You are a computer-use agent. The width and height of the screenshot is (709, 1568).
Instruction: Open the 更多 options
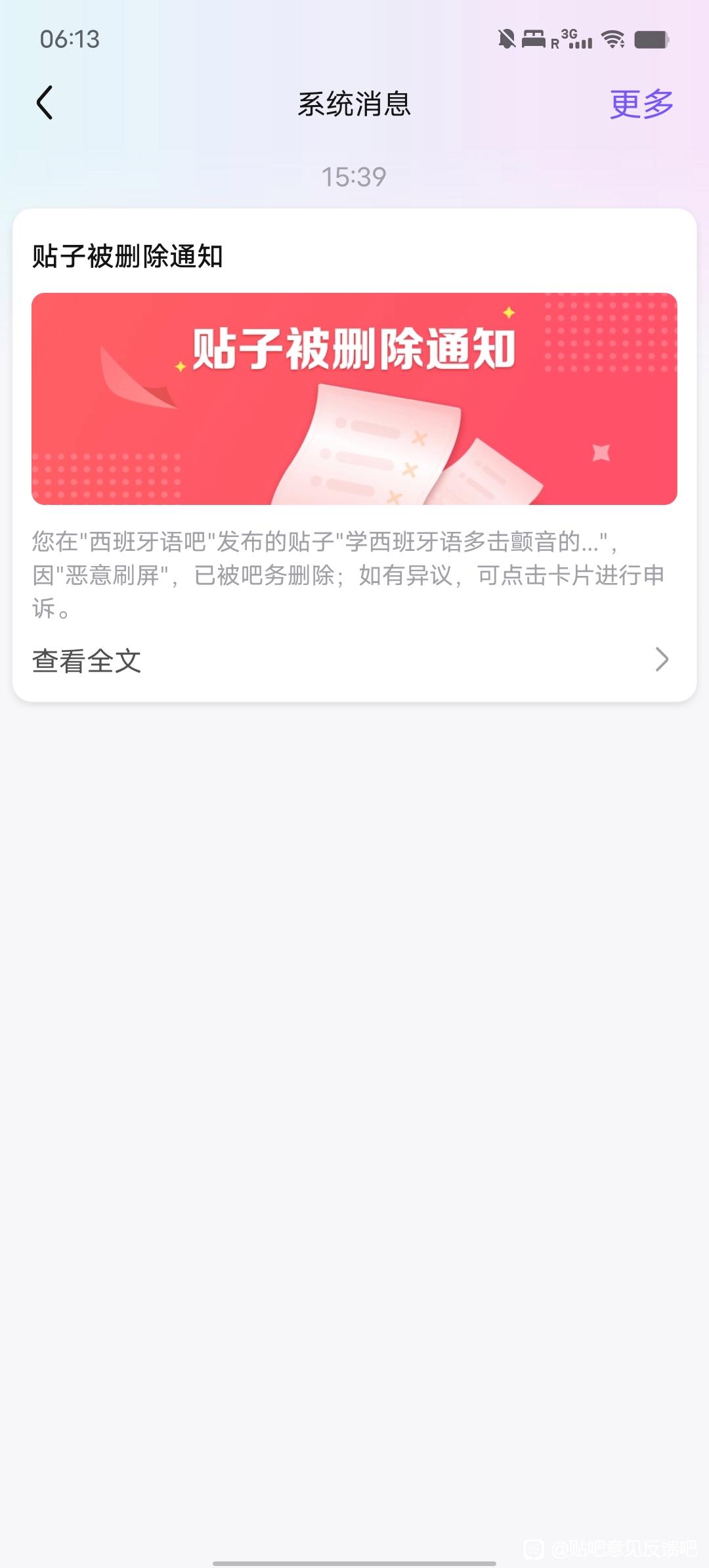[x=641, y=104]
